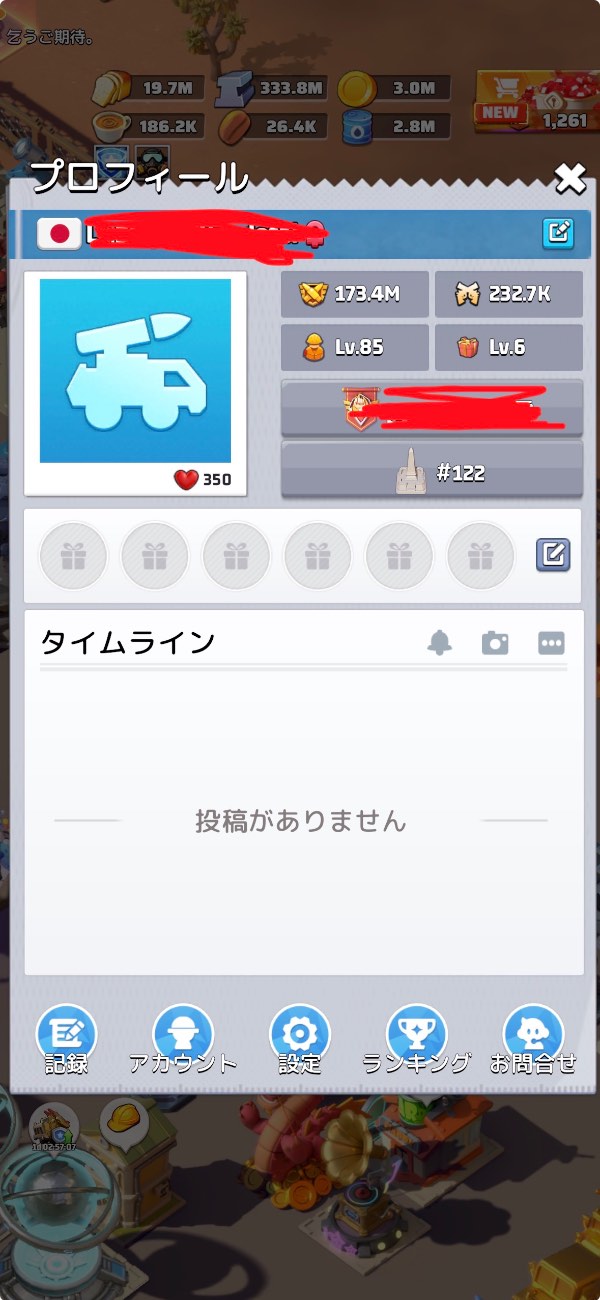Open timeline notifications bell
The height and width of the screenshot is (1300, 600).
(x=439, y=643)
